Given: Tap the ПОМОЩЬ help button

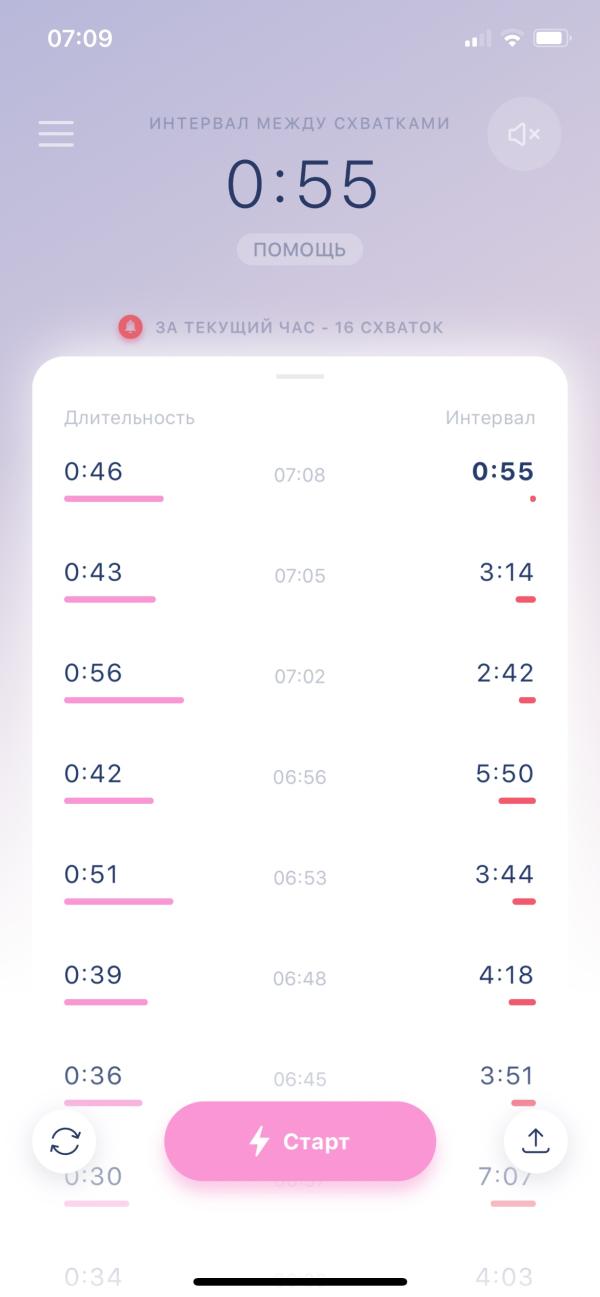Looking at the screenshot, I should click(x=300, y=250).
